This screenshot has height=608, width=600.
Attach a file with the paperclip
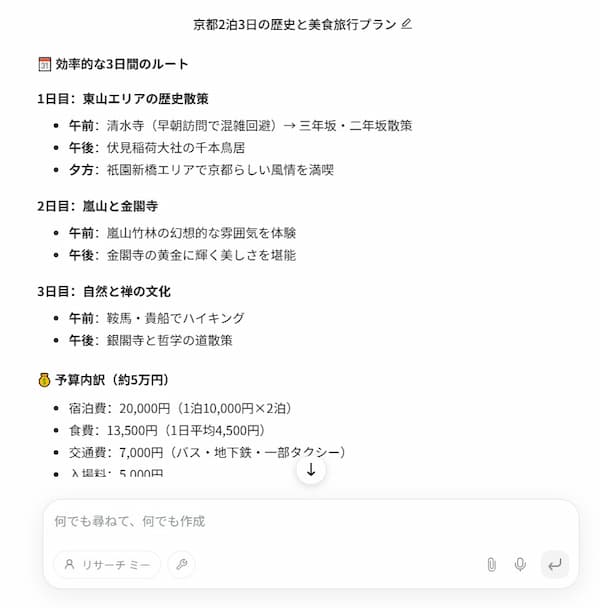(x=491, y=565)
